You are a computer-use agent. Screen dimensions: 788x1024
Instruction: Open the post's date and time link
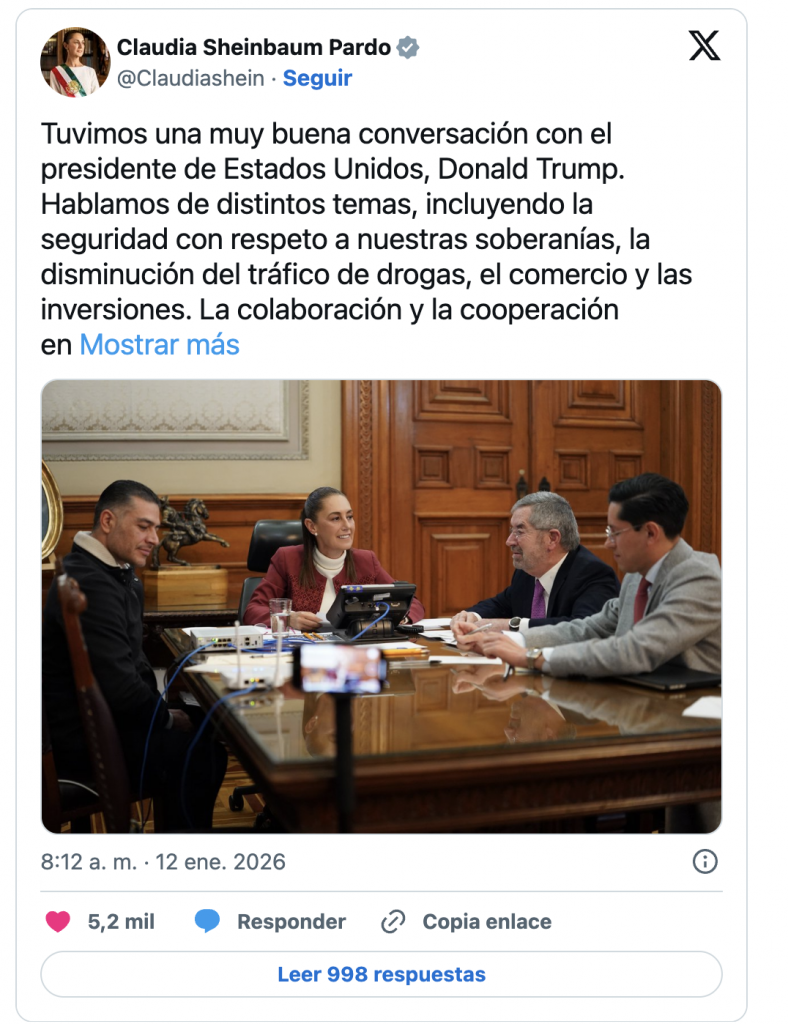pyautogui.click(x=163, y=862)
